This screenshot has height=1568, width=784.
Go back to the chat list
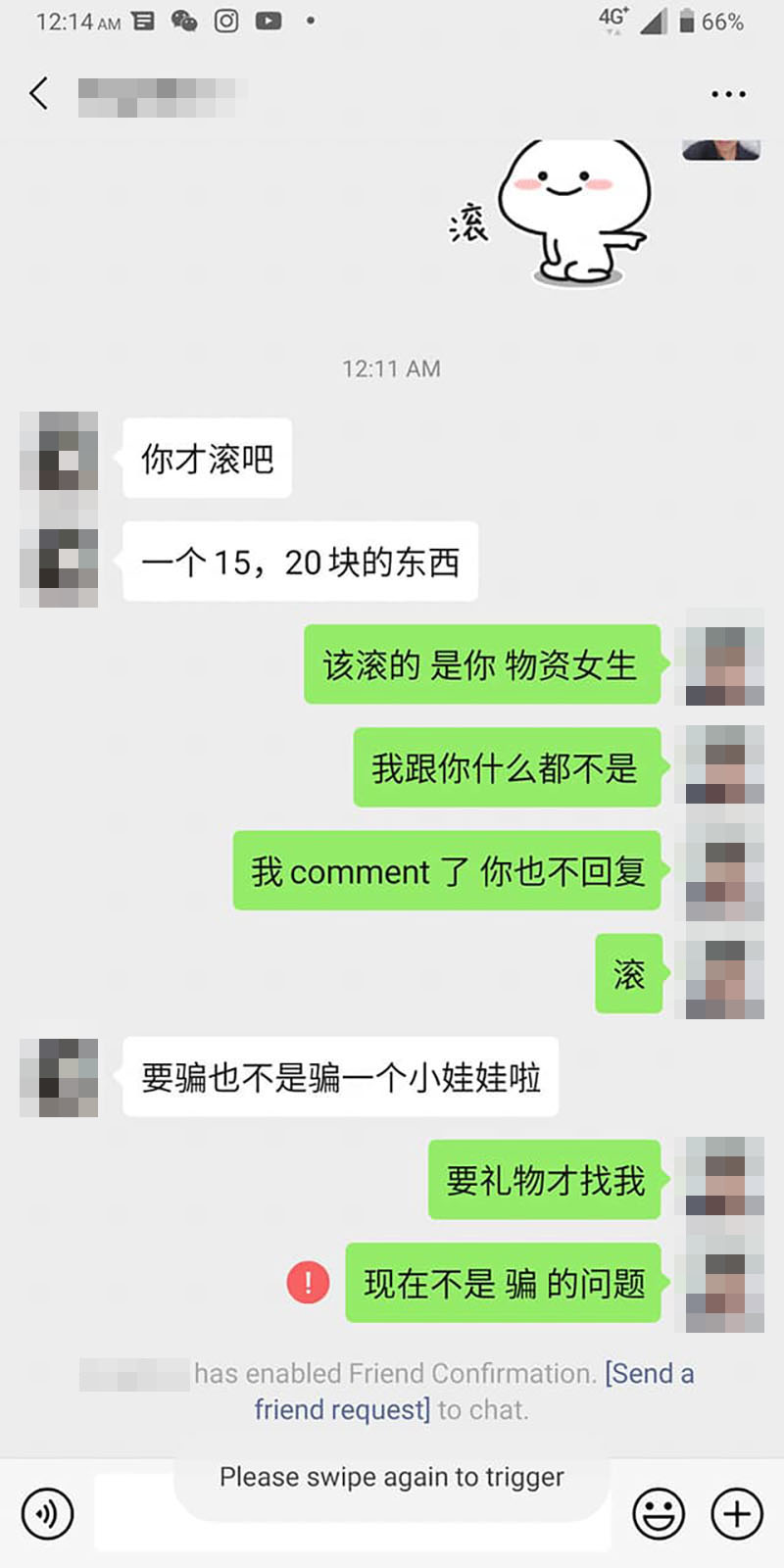[39, 94]
